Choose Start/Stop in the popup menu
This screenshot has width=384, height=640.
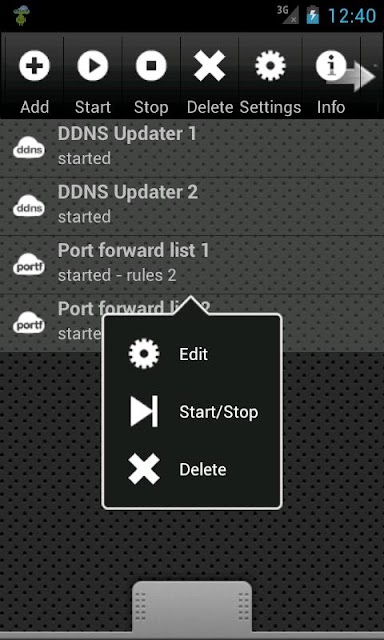pos(192,411)
